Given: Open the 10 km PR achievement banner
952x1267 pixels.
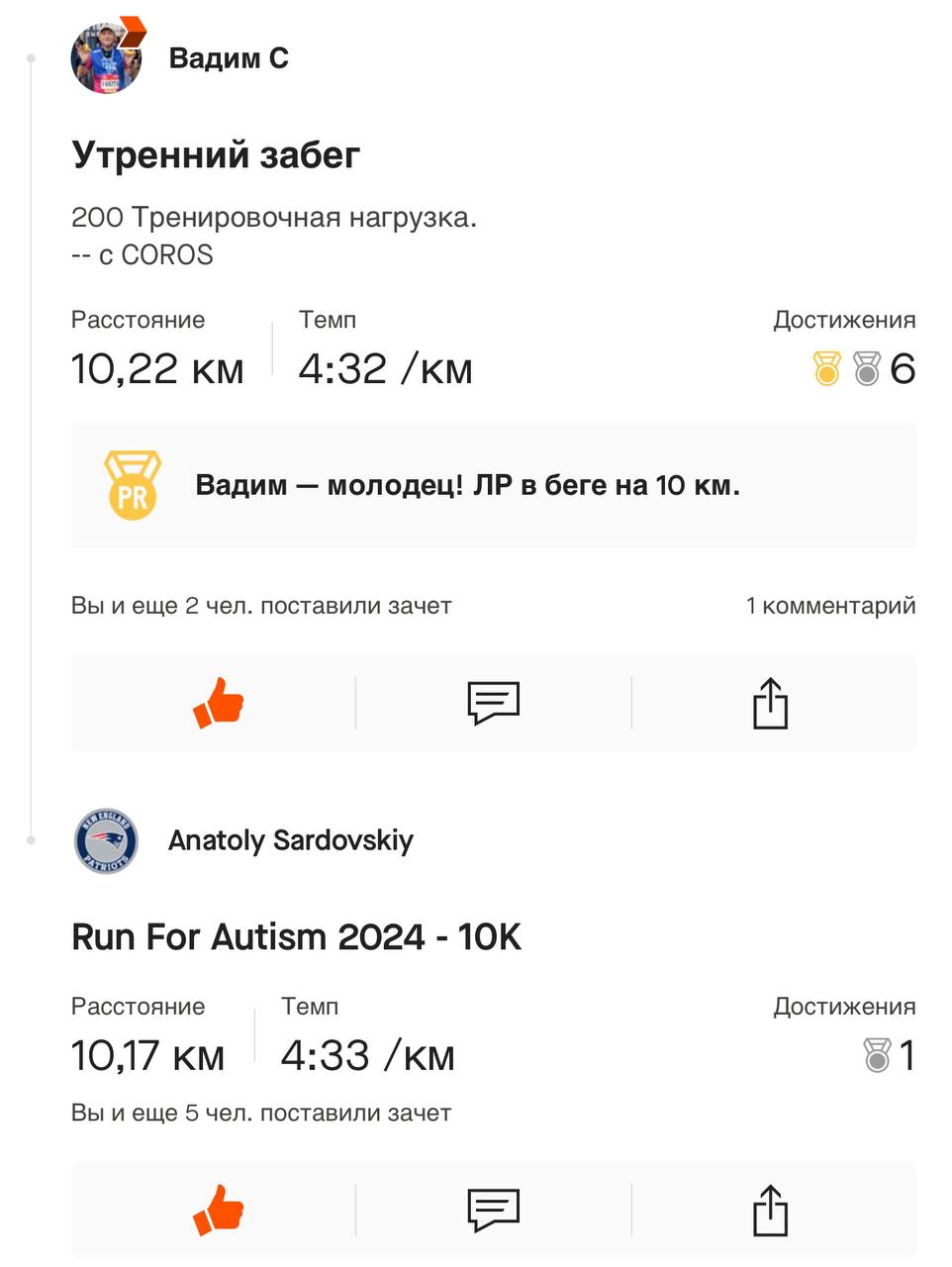Looking at the screenshot, I should click(493, 485).
